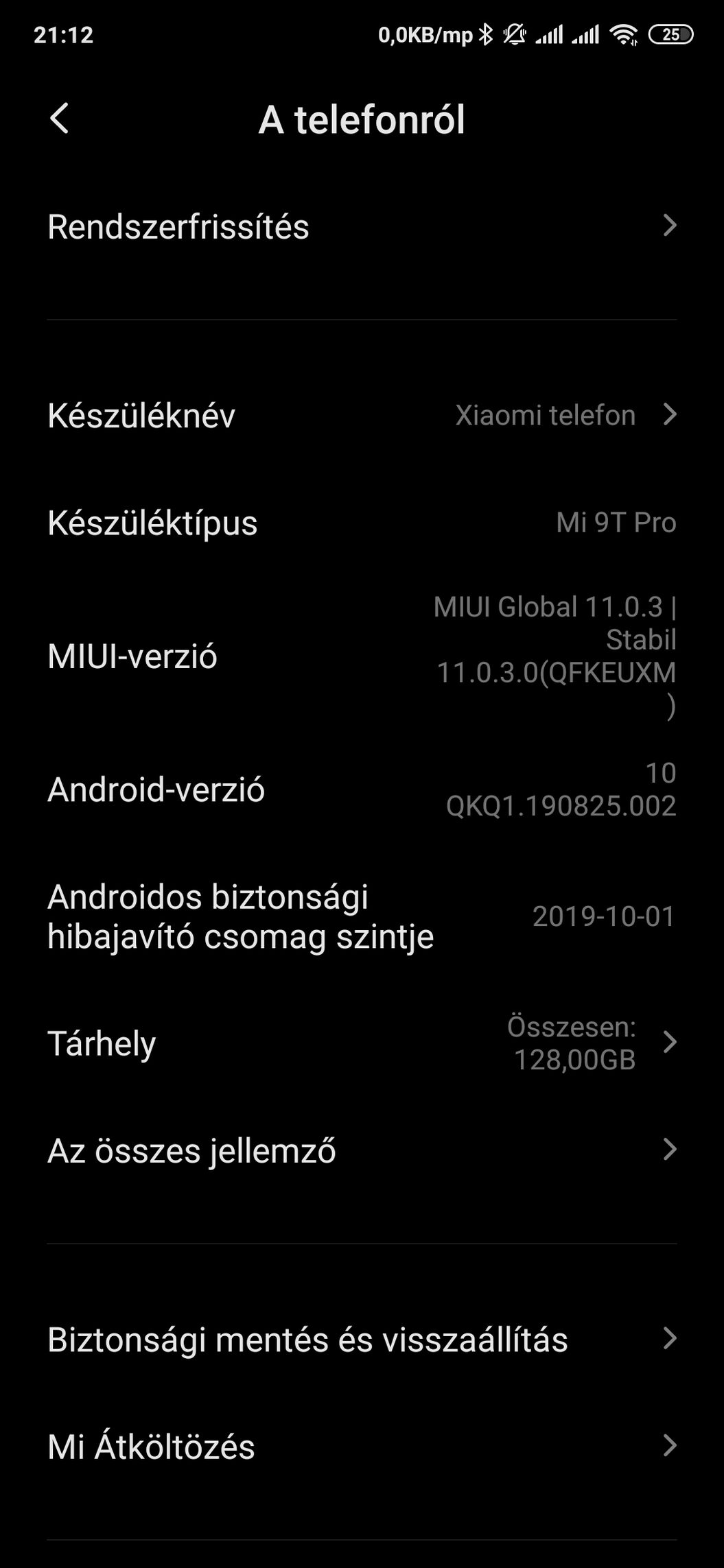Tap the Android-verzió row
Image resolution: width=724 pixels, height=1568 pixels.
tap(362, 789)
